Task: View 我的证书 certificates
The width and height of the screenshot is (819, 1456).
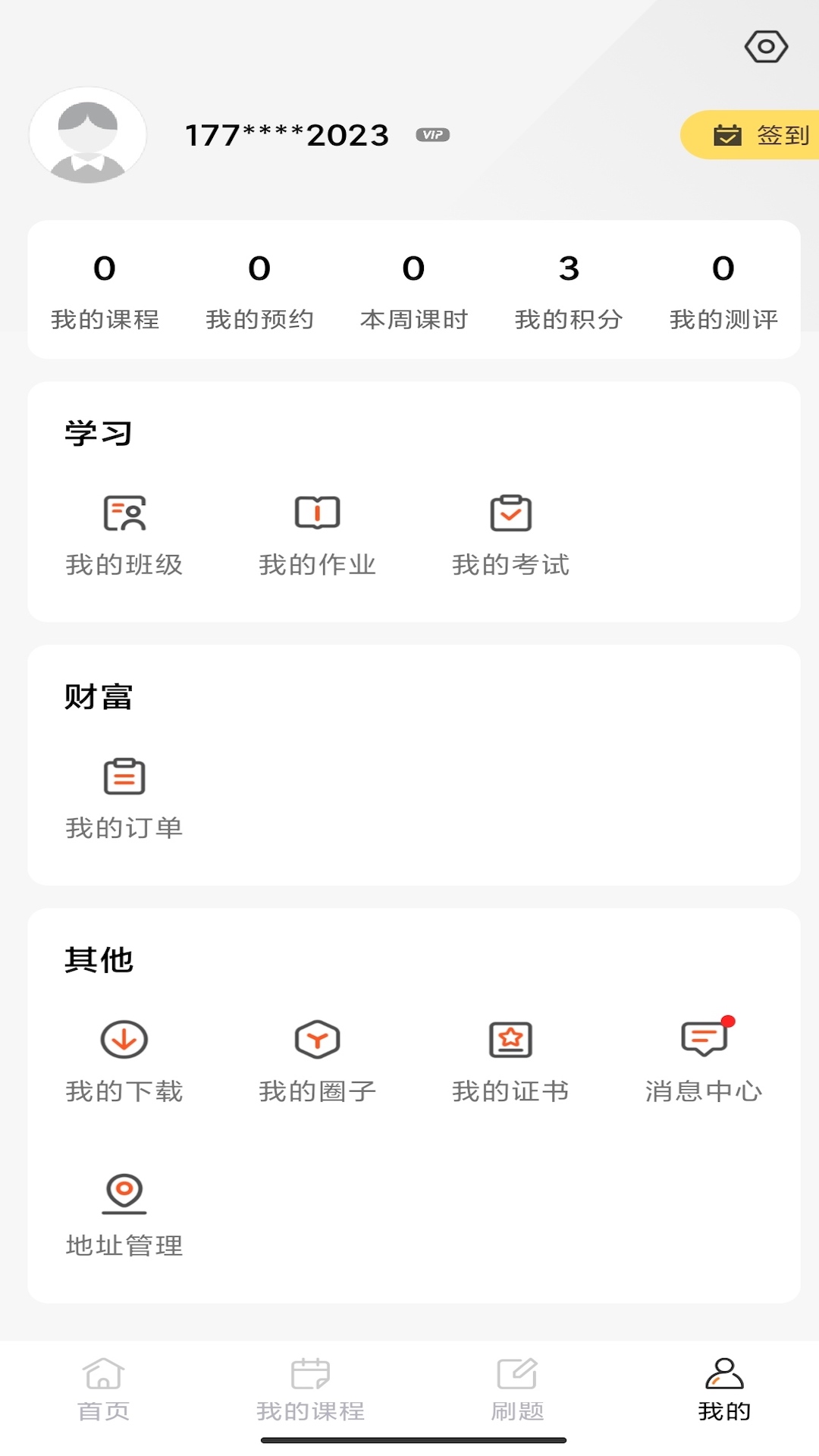Action: 510,1060
